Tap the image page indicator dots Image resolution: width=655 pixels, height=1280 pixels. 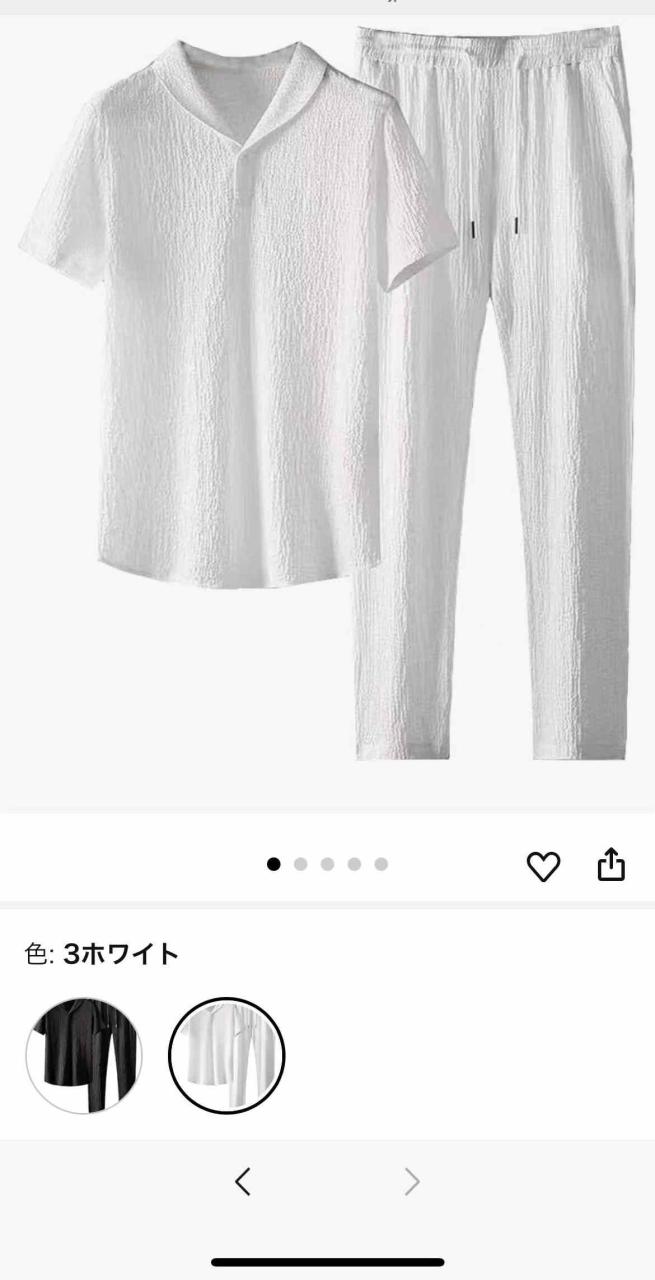click(327, 864)
